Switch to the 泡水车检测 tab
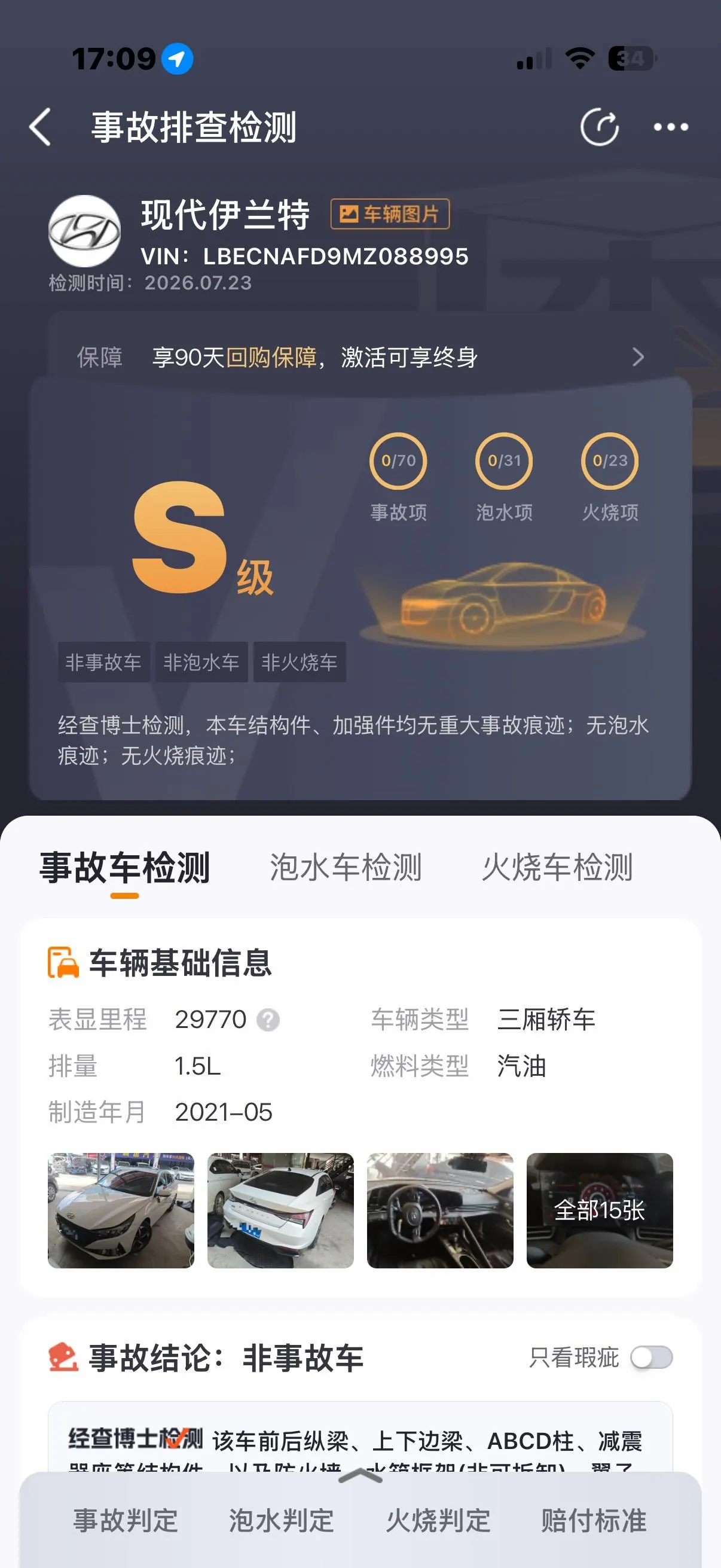The width and height of the screenshot is (721, 1568). pos(346,867)
